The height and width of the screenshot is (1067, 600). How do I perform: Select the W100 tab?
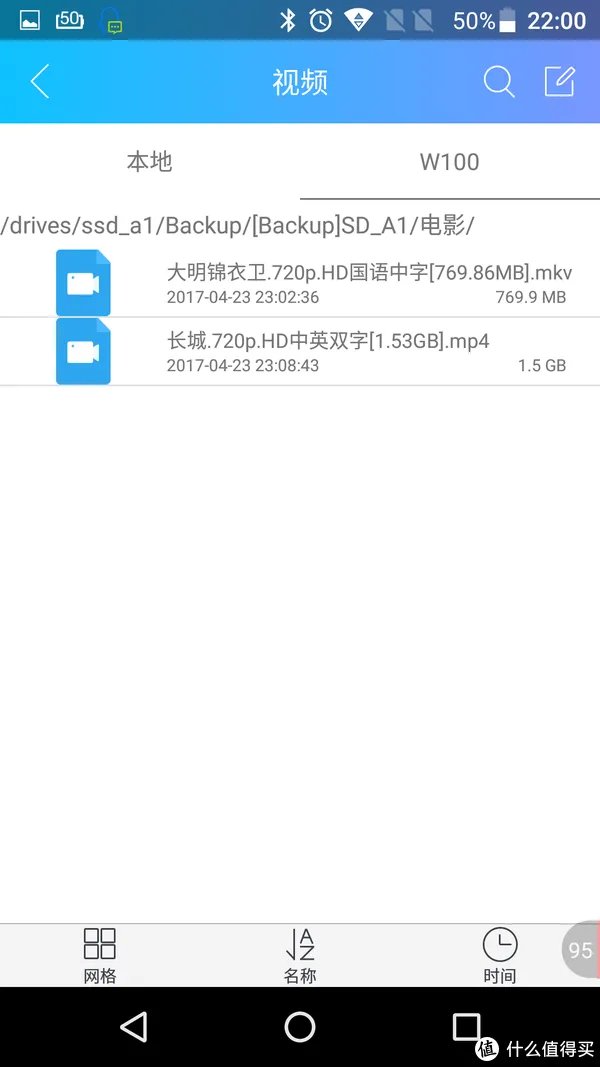[449, 162]
